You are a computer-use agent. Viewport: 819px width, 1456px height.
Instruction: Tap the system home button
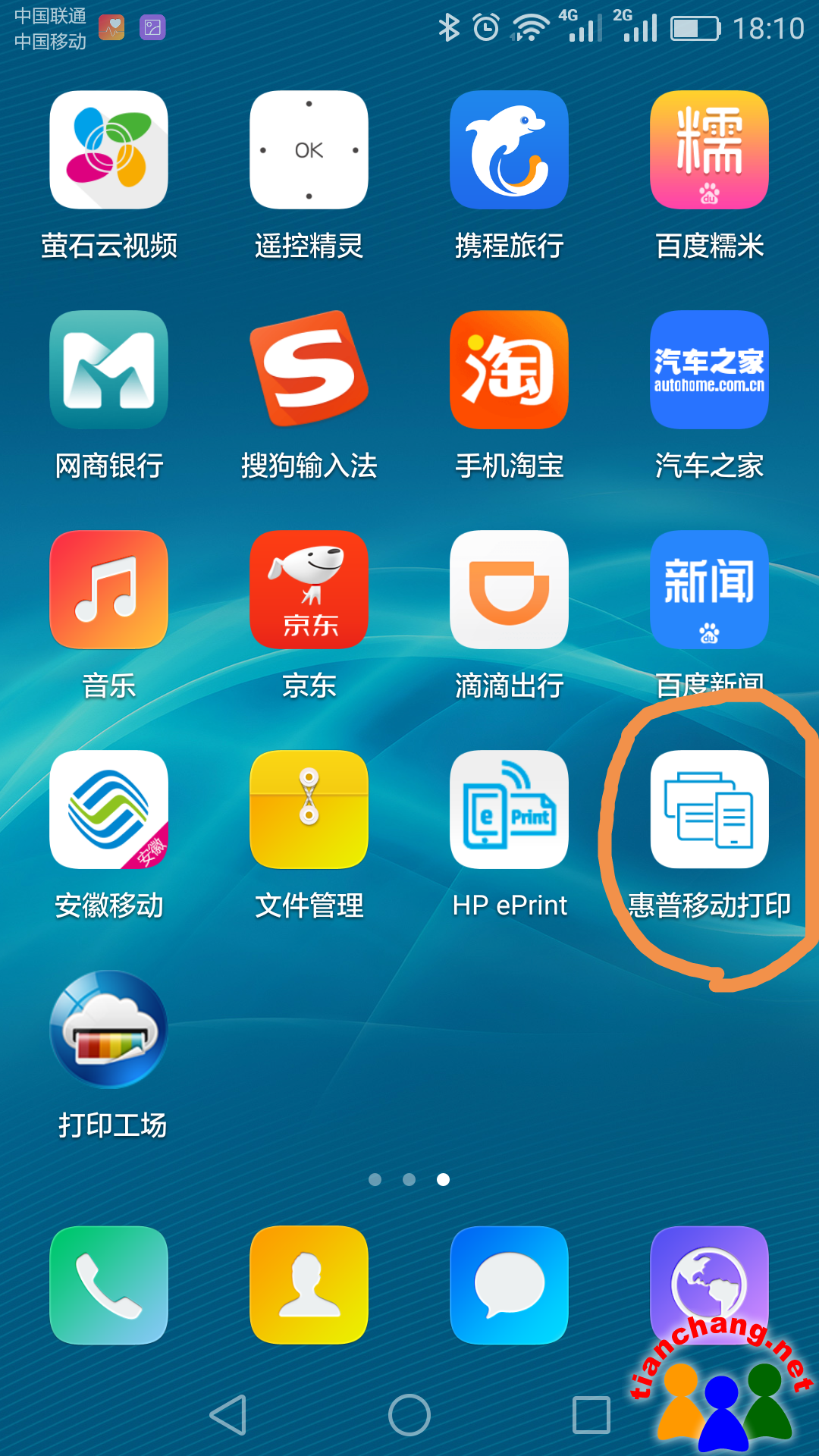409,1415
